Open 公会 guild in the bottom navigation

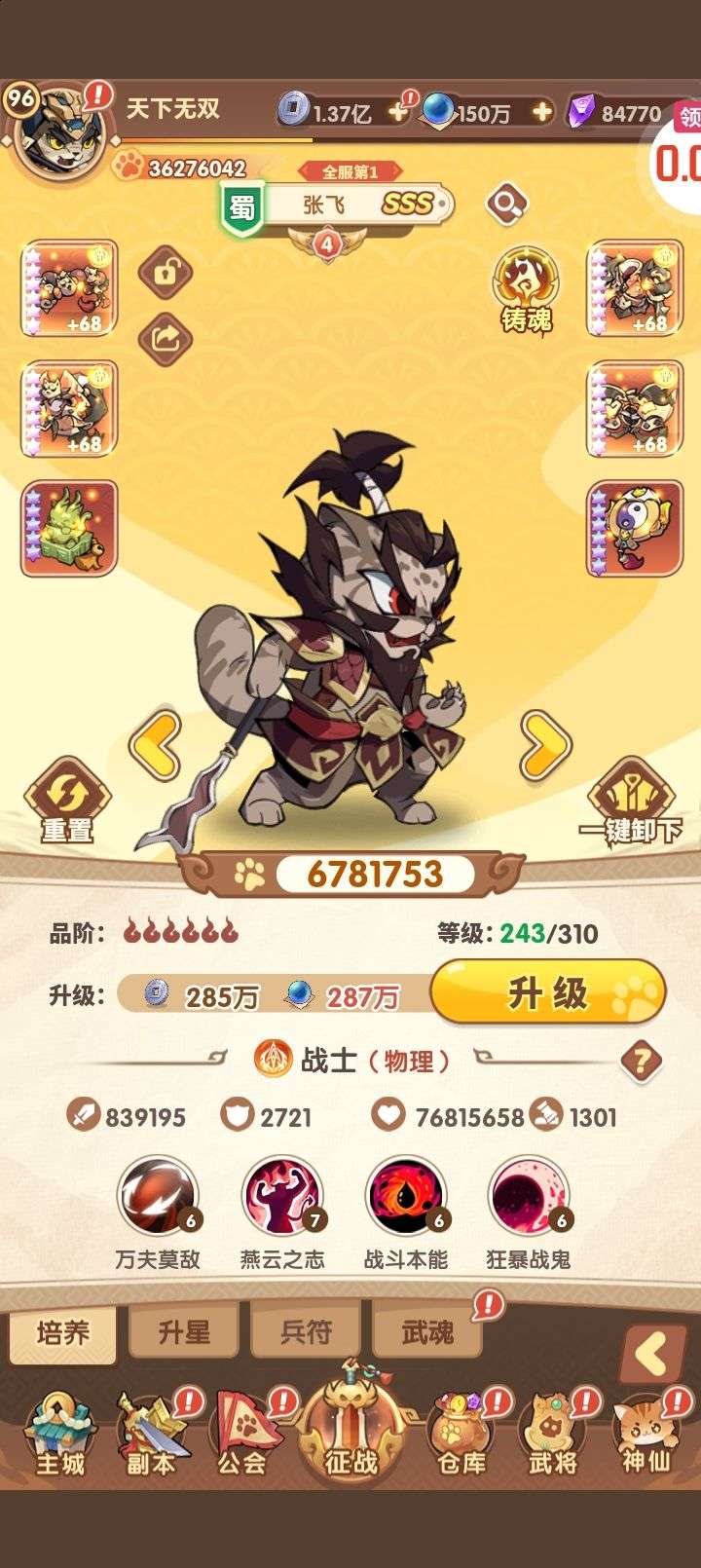(x=243, y=1434)
